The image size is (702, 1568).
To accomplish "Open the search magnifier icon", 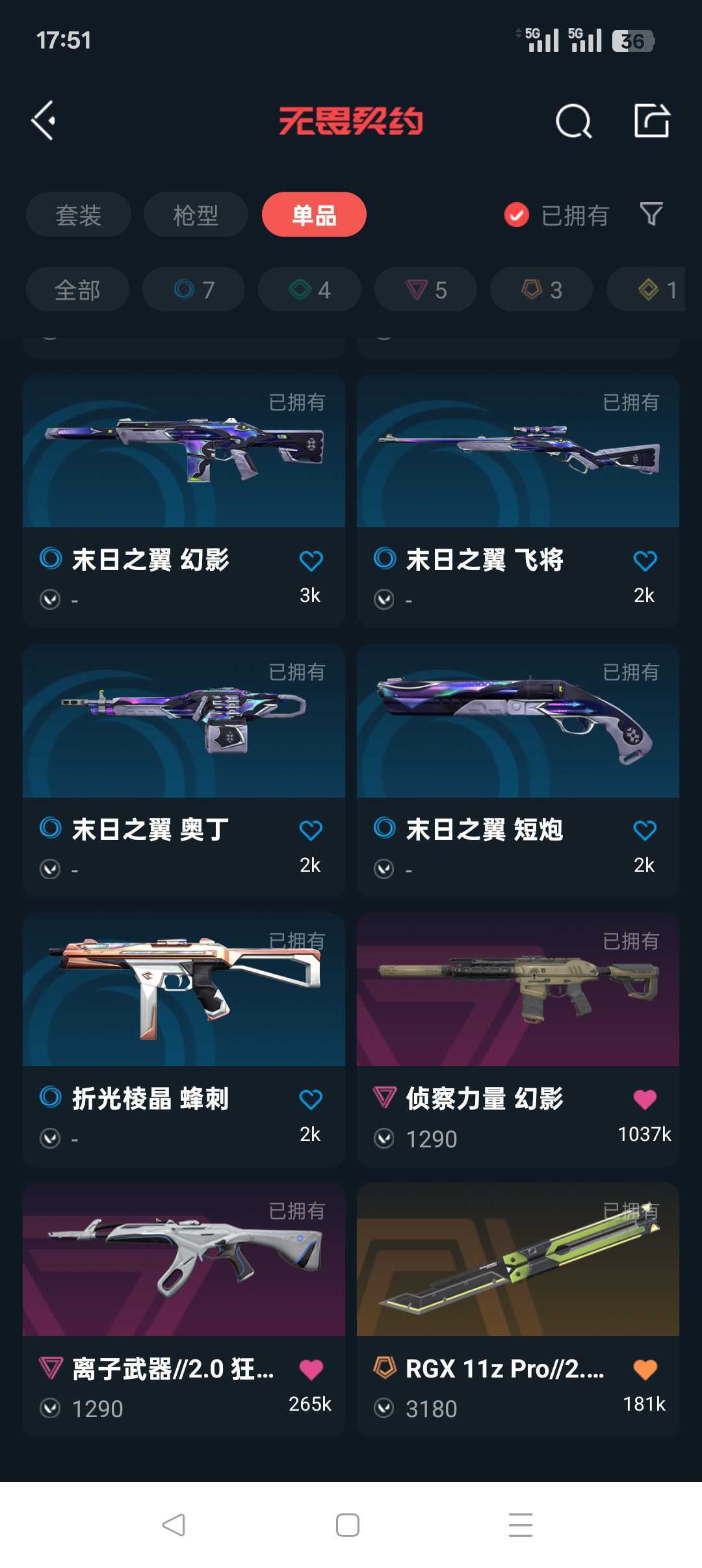I will pyautogui.click(x=573, y=121).
